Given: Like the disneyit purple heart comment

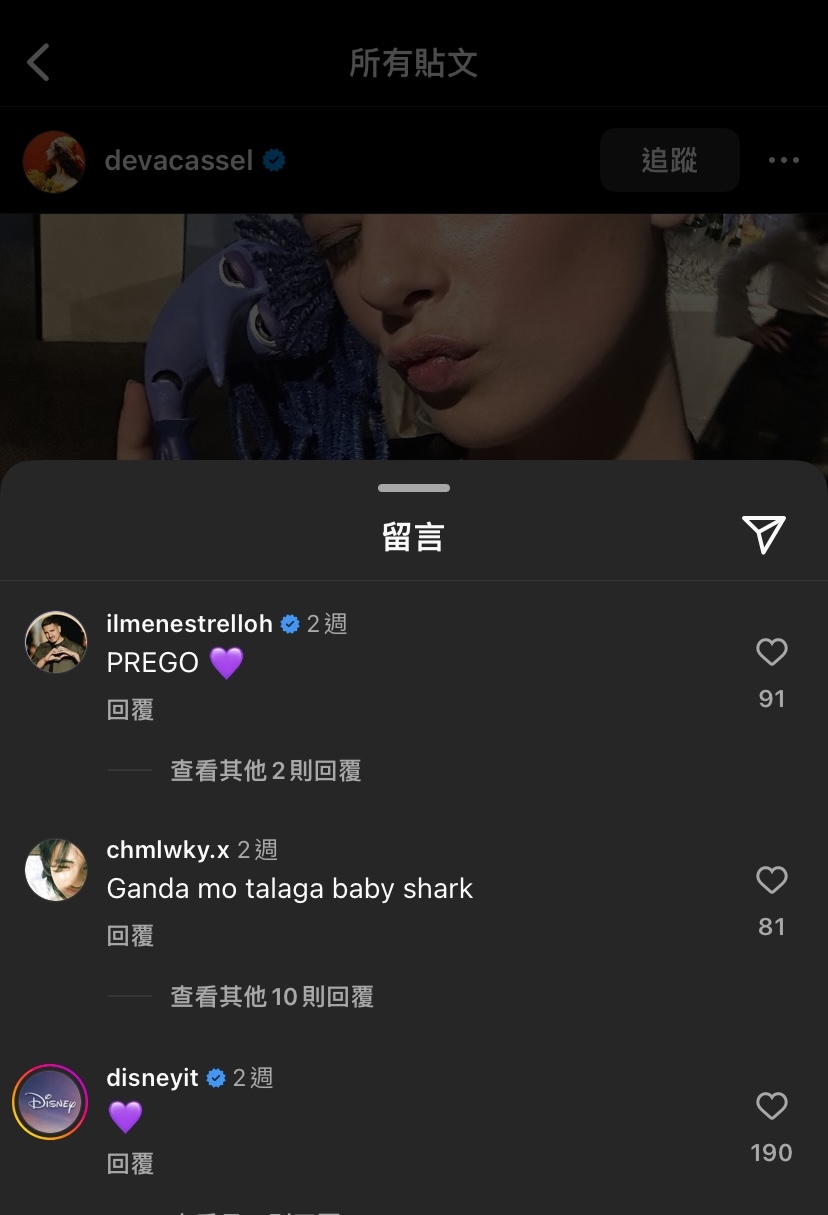Looking at the screenshot, I should click(771, 1106).
